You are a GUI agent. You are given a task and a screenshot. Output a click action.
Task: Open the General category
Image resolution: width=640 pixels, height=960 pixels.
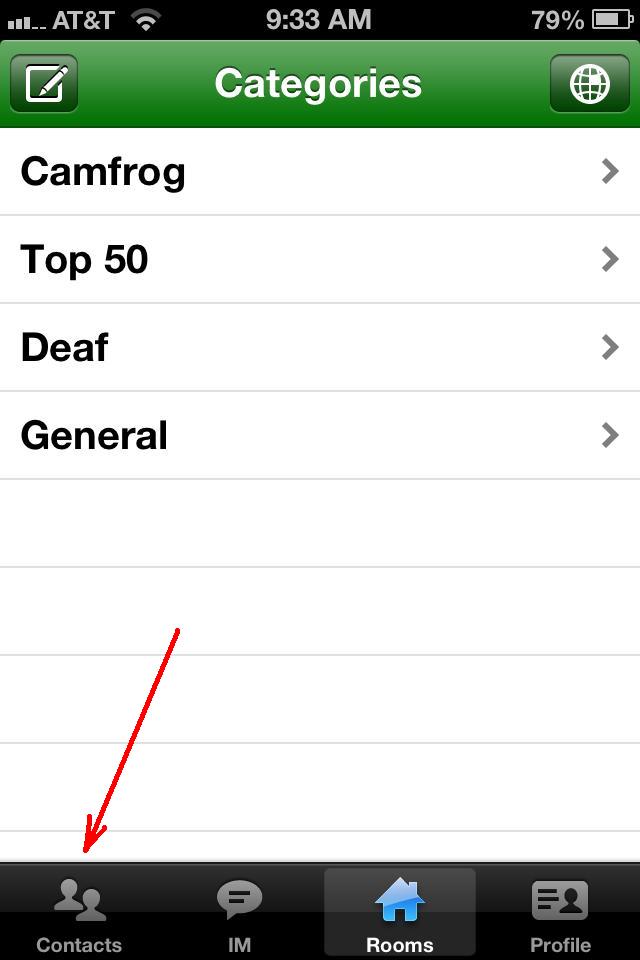point(320,436)
